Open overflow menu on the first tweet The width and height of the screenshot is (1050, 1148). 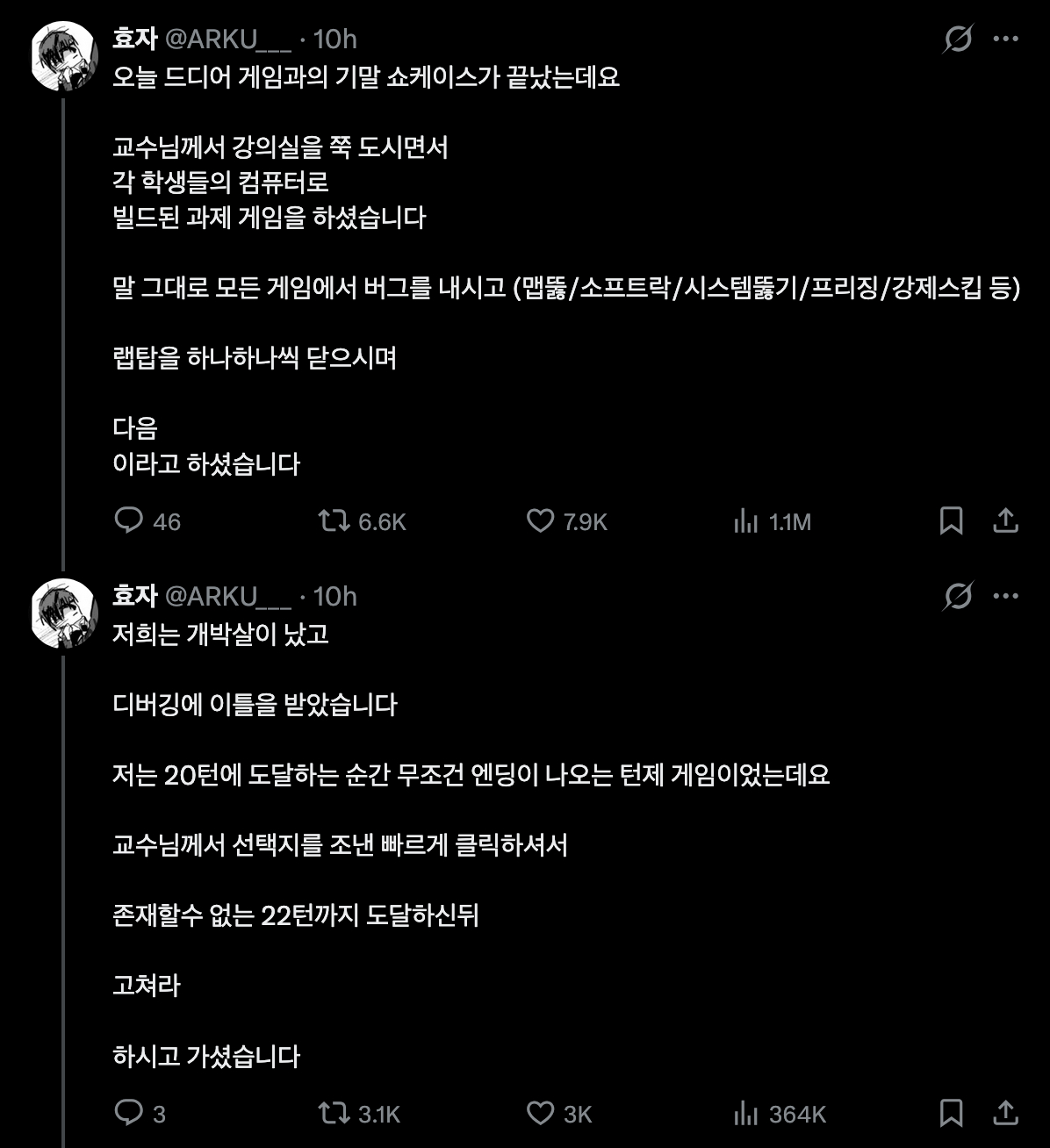tap(1005, 39)
